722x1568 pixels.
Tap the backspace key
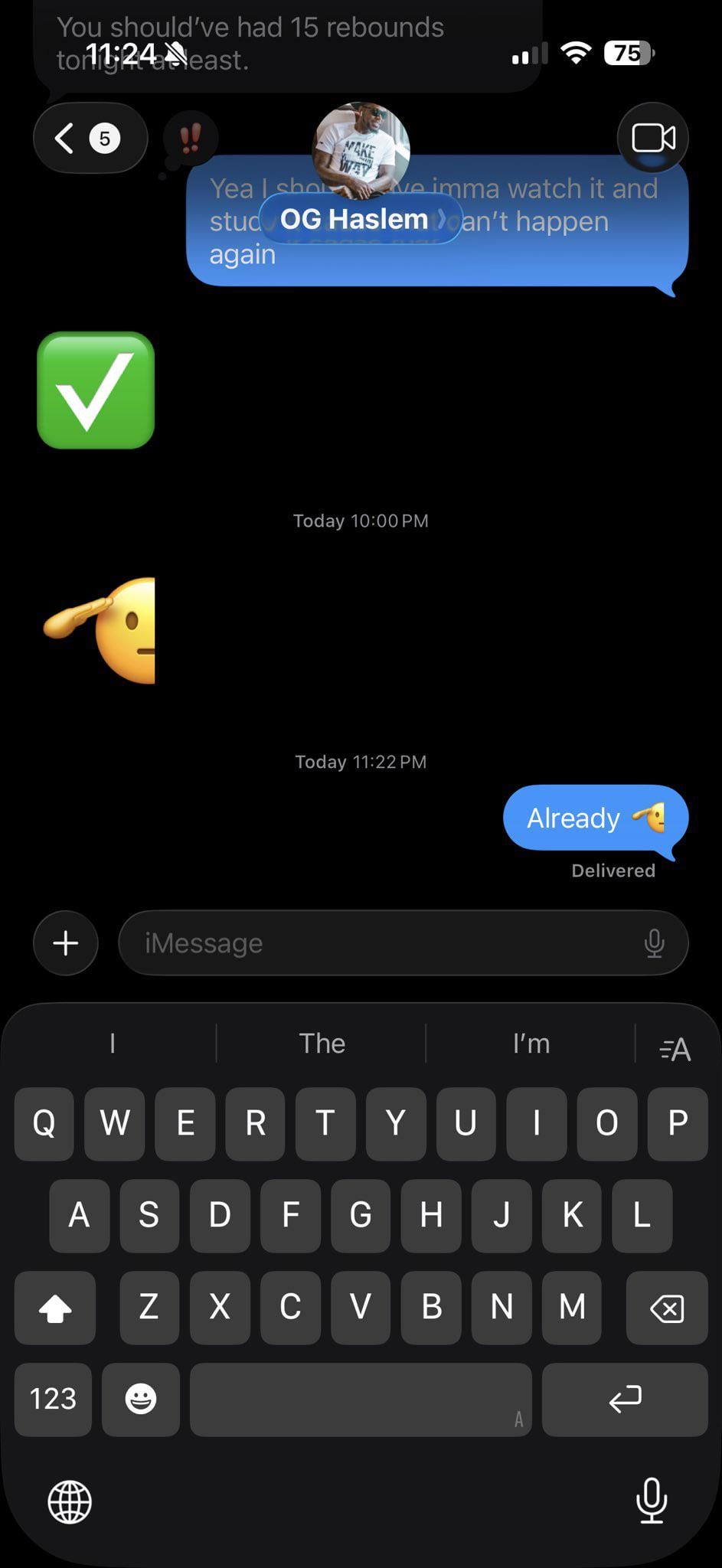pyautogui.click(x=666, y=1308)
